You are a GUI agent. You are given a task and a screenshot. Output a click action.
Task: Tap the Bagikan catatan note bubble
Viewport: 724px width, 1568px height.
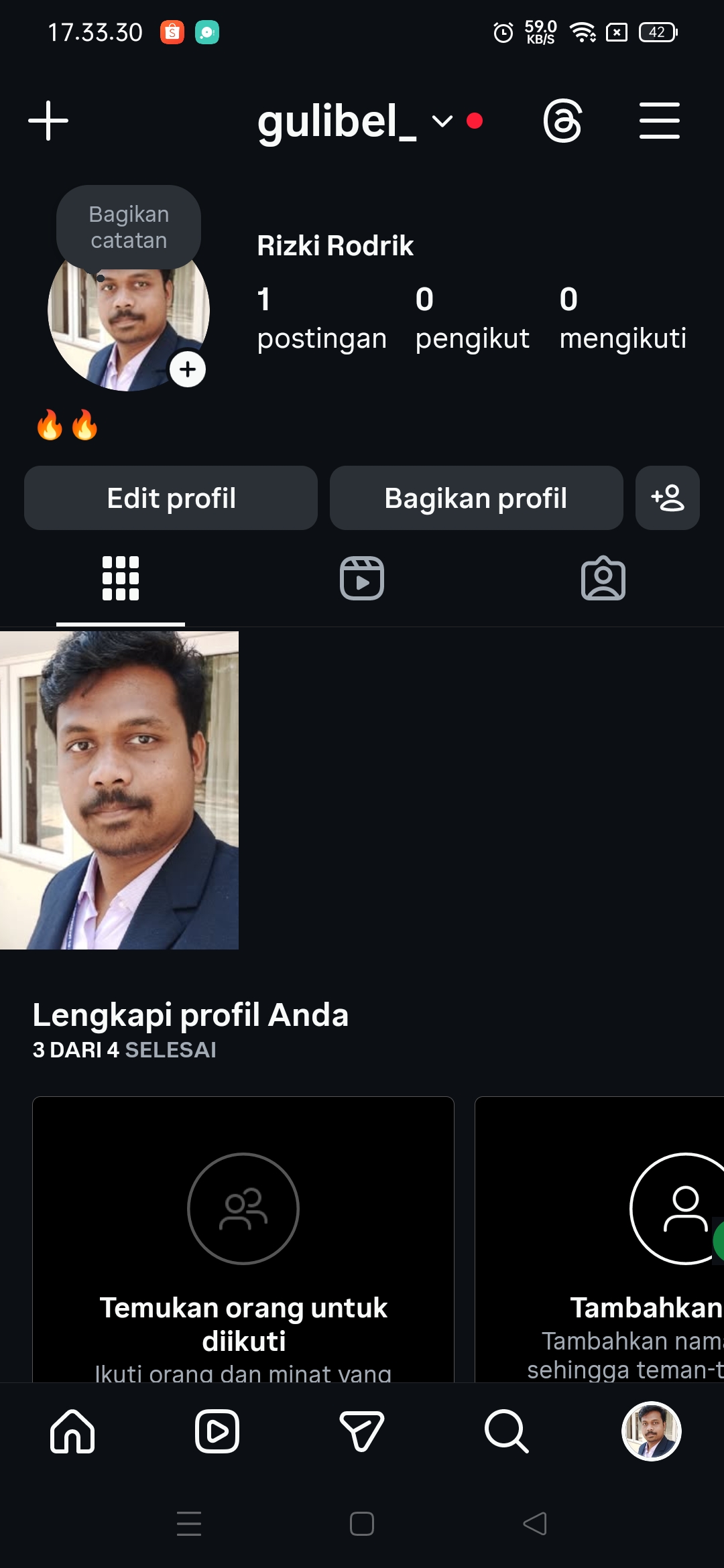pos(129,227)
